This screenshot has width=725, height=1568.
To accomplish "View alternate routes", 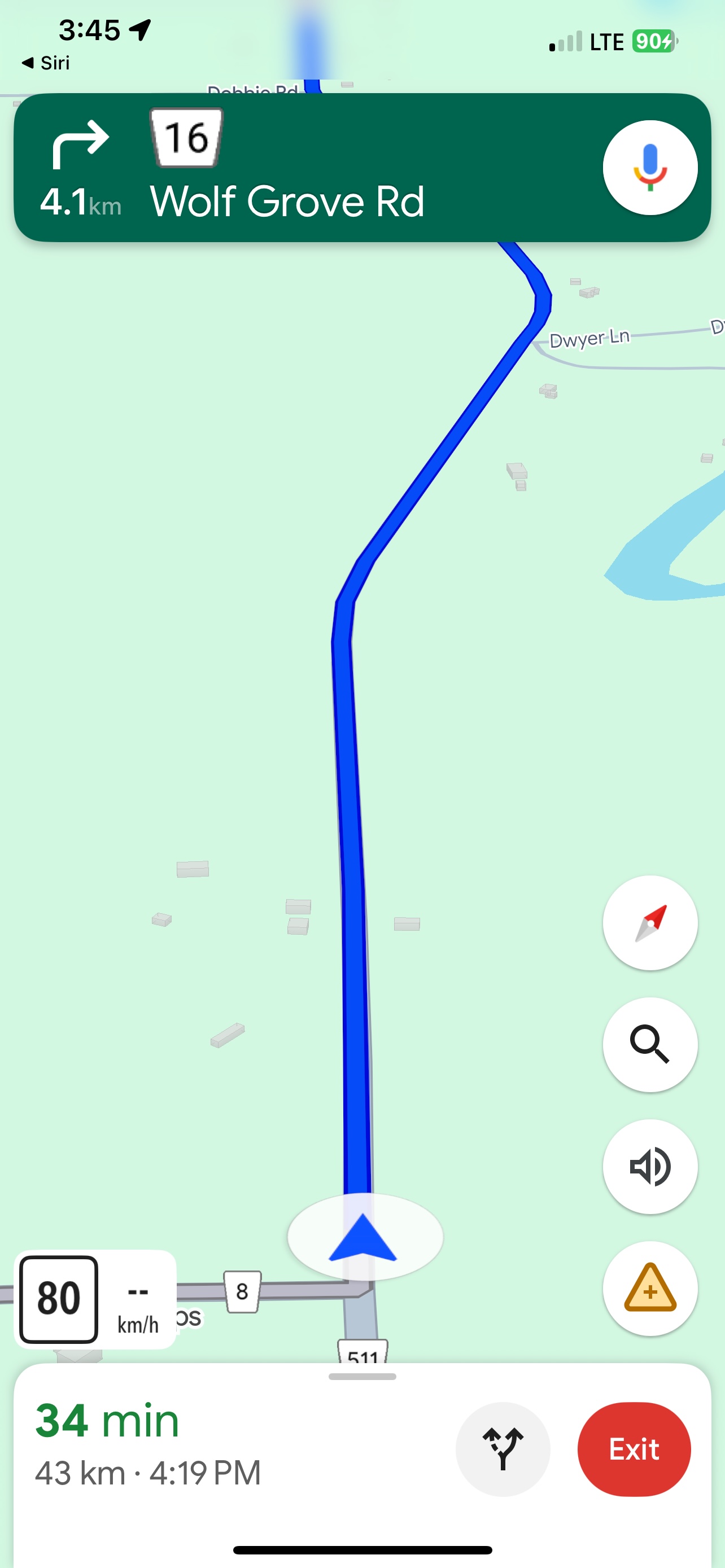I will [503, 1449].
